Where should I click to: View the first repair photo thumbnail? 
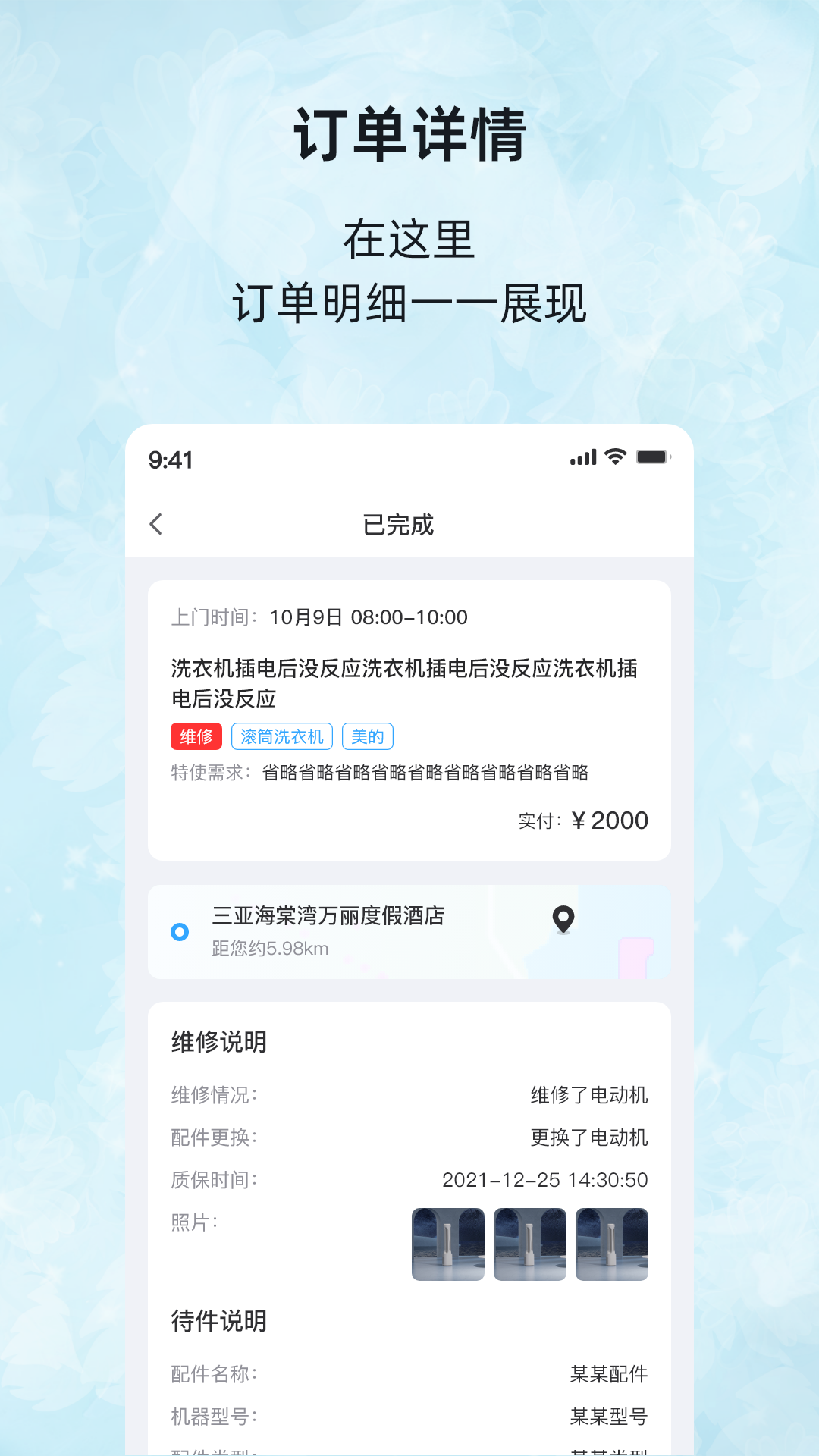point(447,1244)
